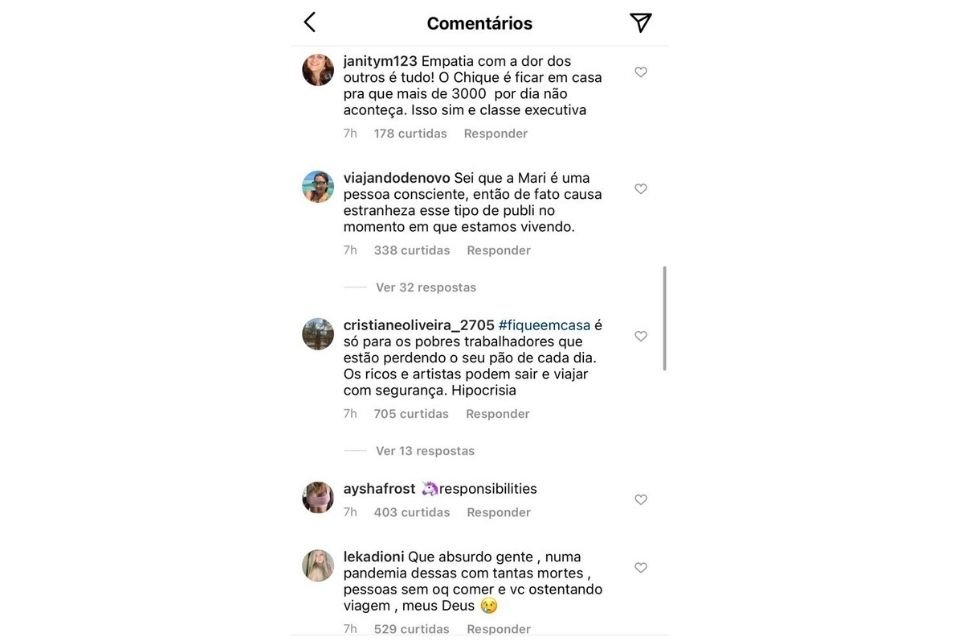The height and width of the screenshot is (640, 960).
Task: Open lekadioni's profile avatar
Action: pos(318,565)
